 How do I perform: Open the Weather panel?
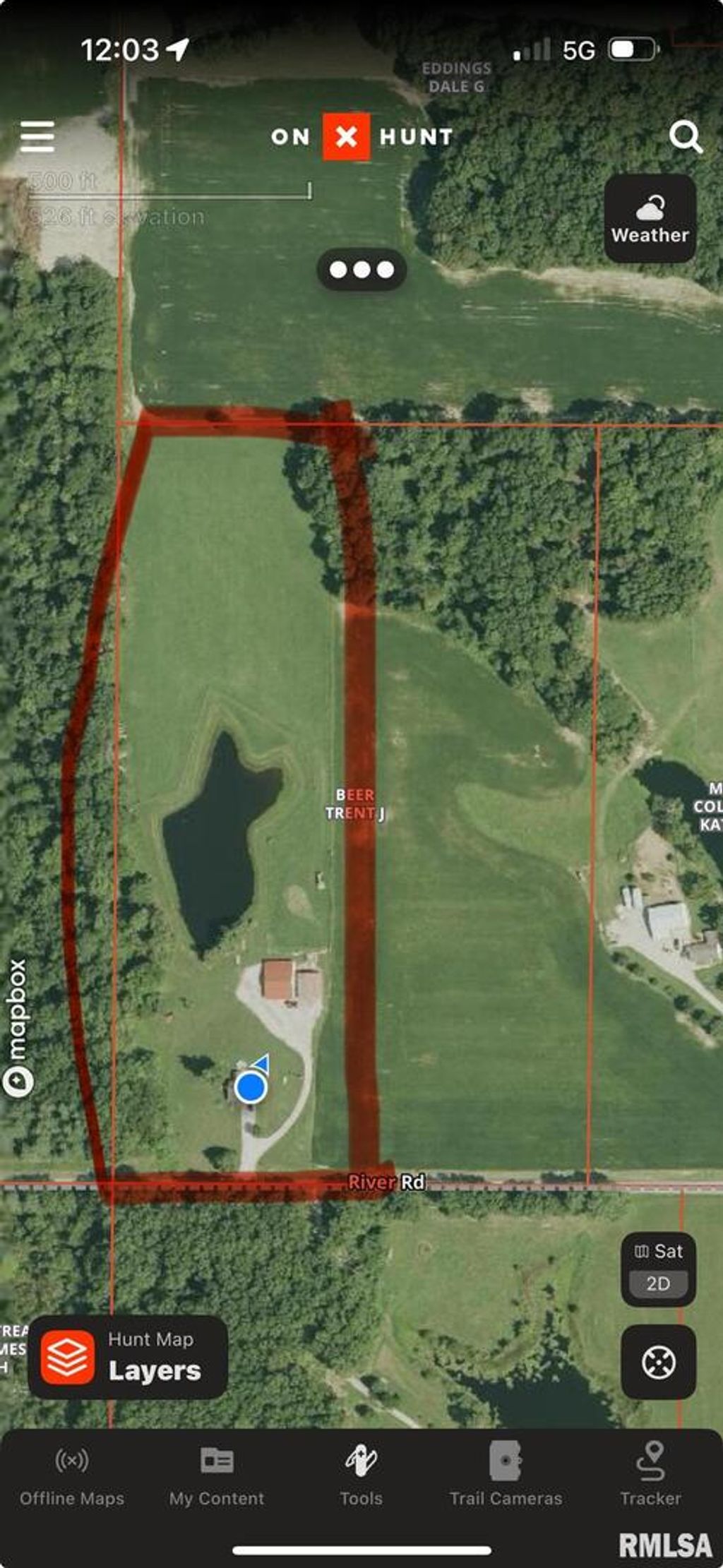(650, 219)
